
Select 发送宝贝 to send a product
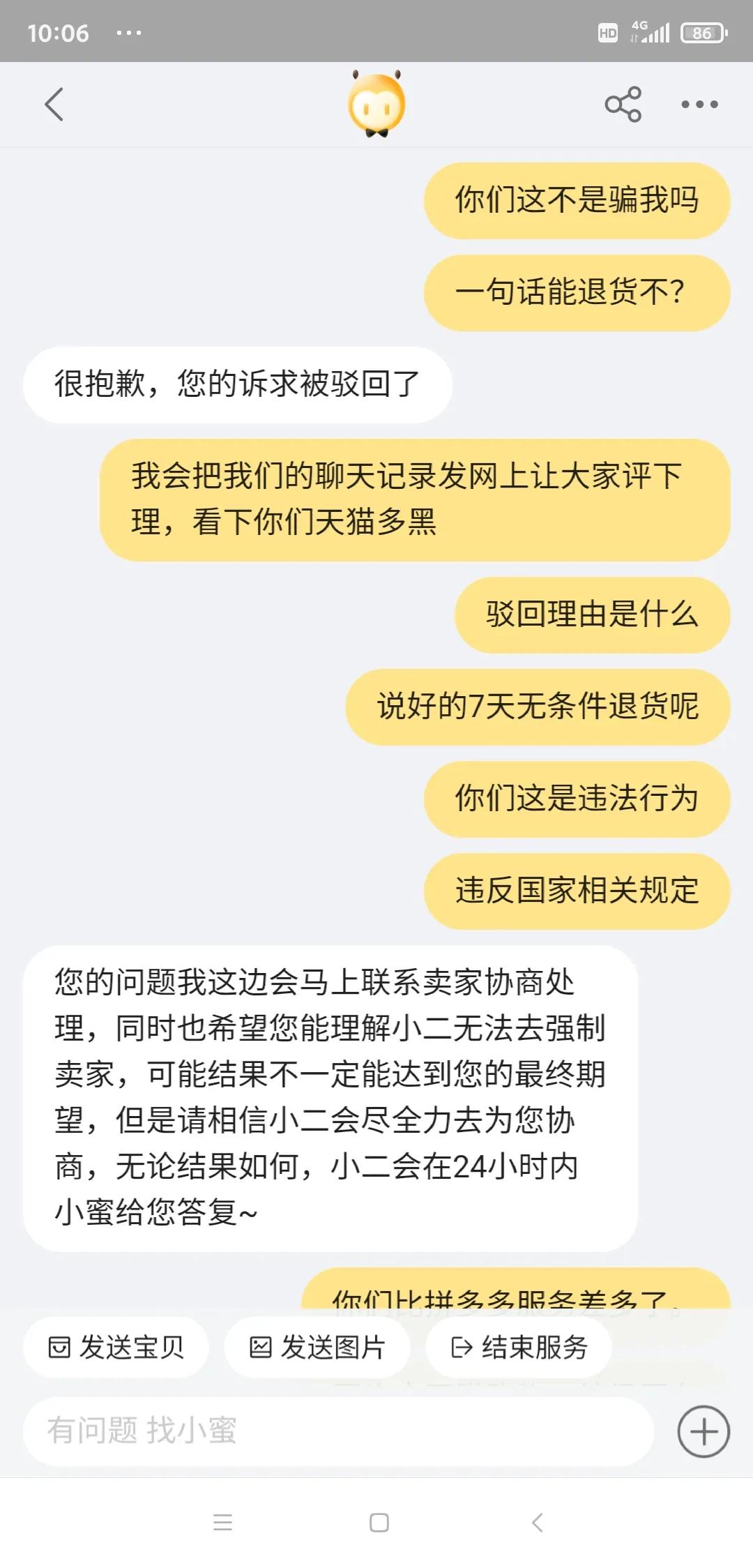pyautogui.click(x=116, y=1347)
